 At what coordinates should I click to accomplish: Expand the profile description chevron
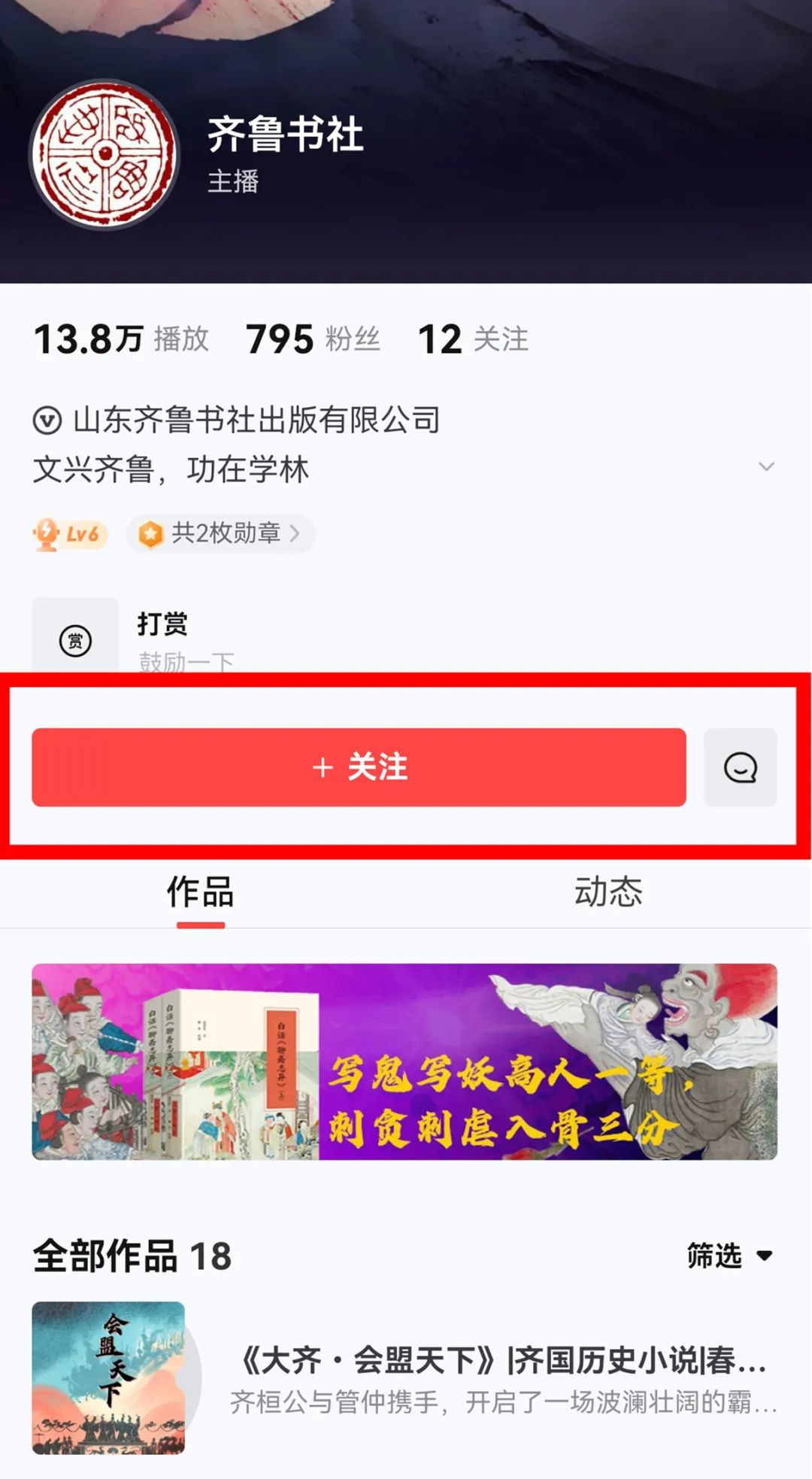(766, 466)
